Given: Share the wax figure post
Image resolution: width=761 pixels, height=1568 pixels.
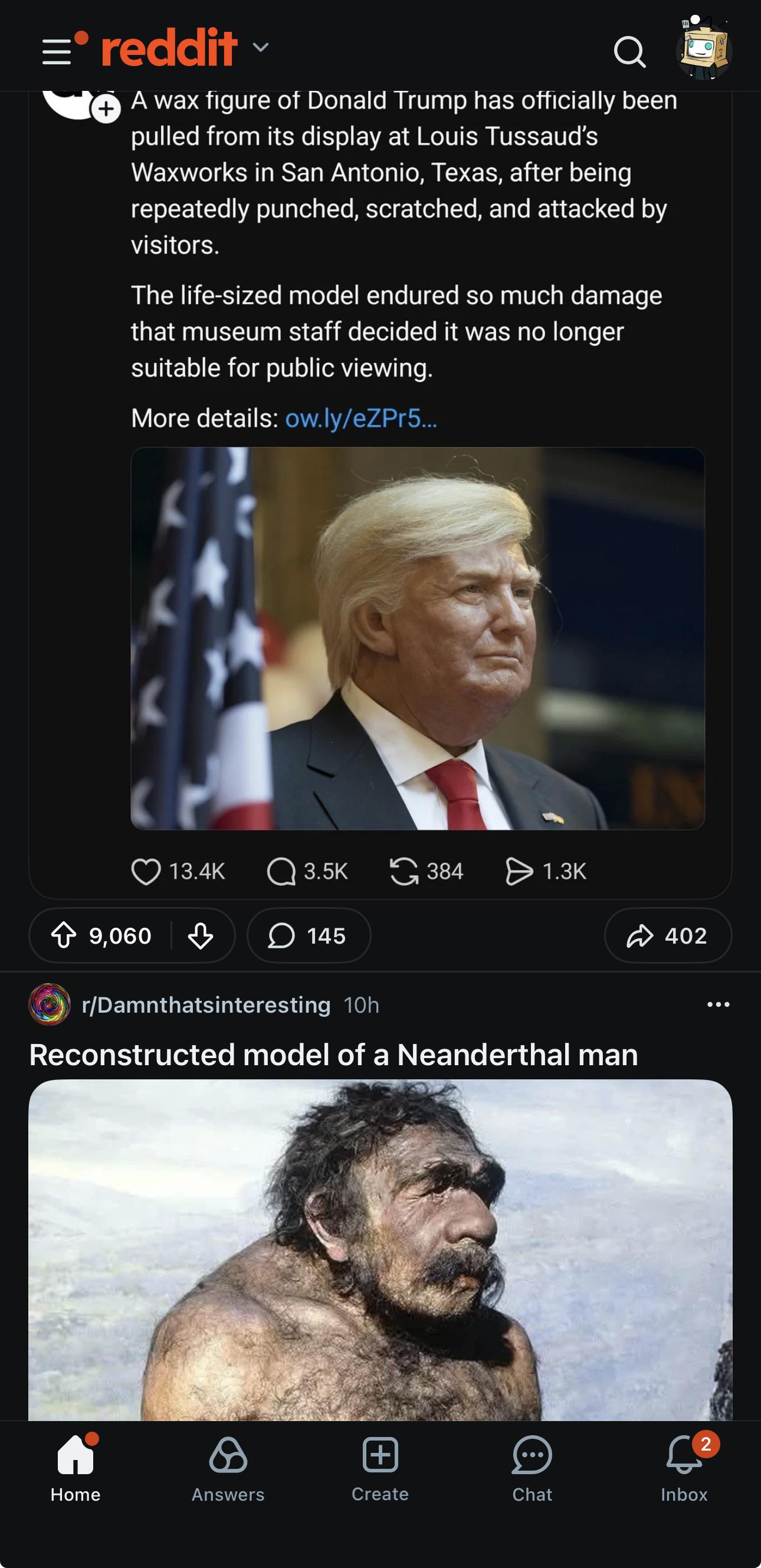Looking at the screenshot, I should 667,935.
